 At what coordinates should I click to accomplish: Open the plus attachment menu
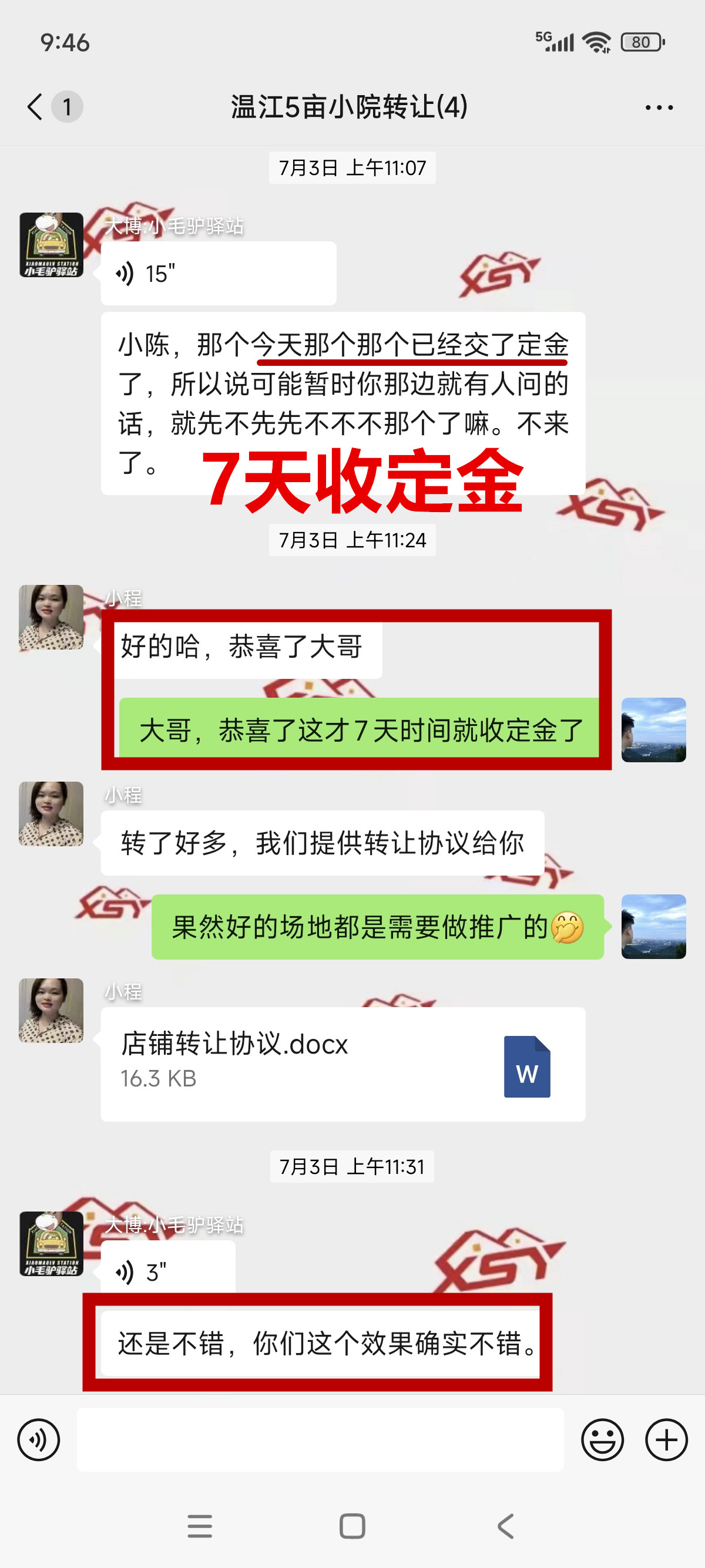click(x=666, y=1440)
